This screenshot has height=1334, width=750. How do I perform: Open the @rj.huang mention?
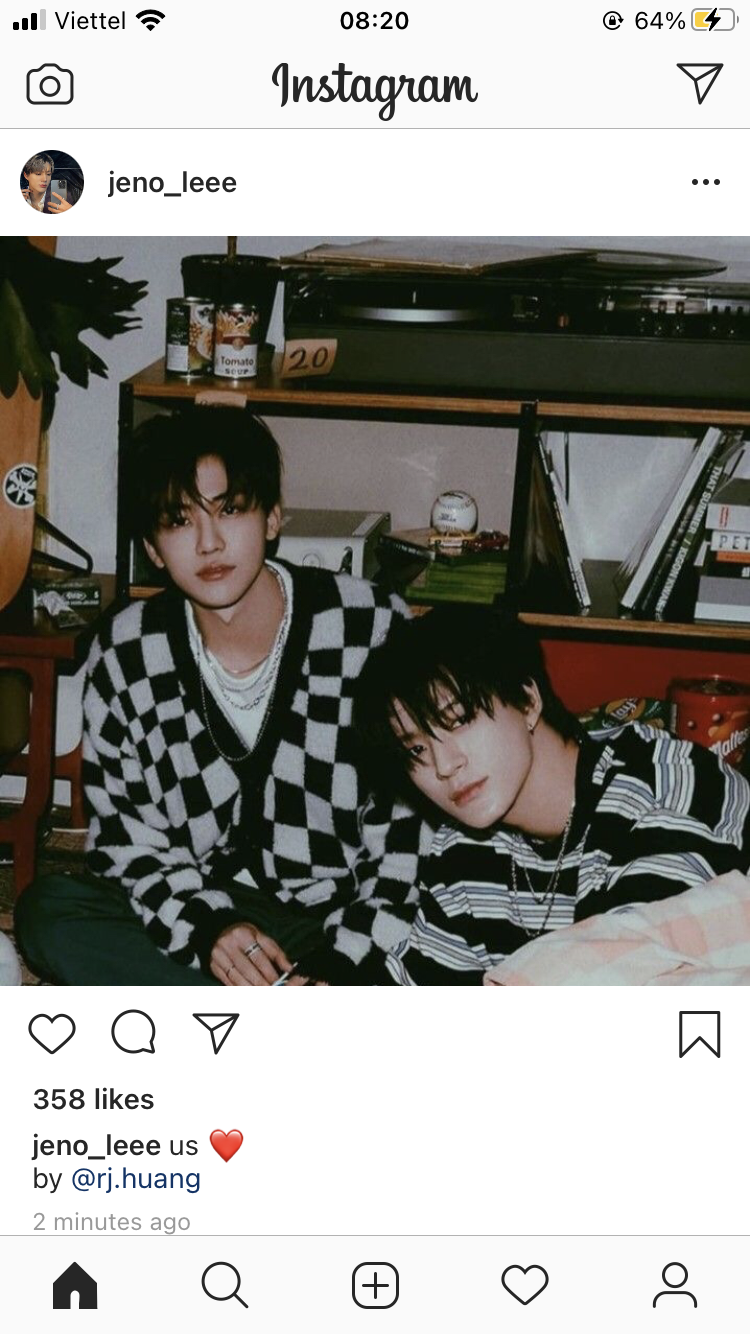tap(136, 1179)
